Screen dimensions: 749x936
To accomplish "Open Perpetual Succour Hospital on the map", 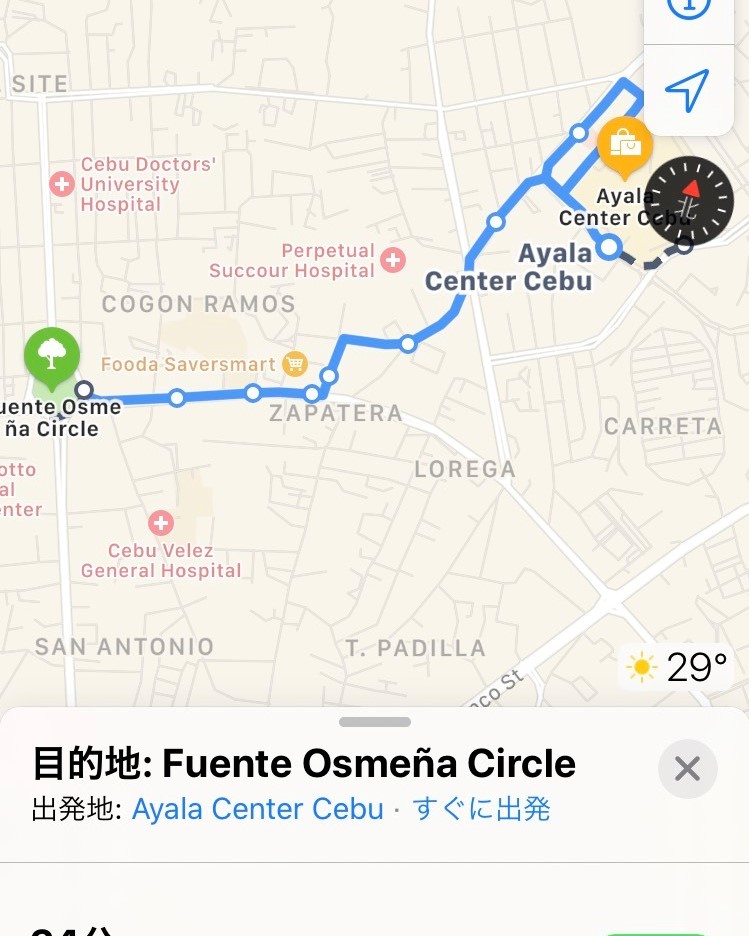I will [393, 260].
